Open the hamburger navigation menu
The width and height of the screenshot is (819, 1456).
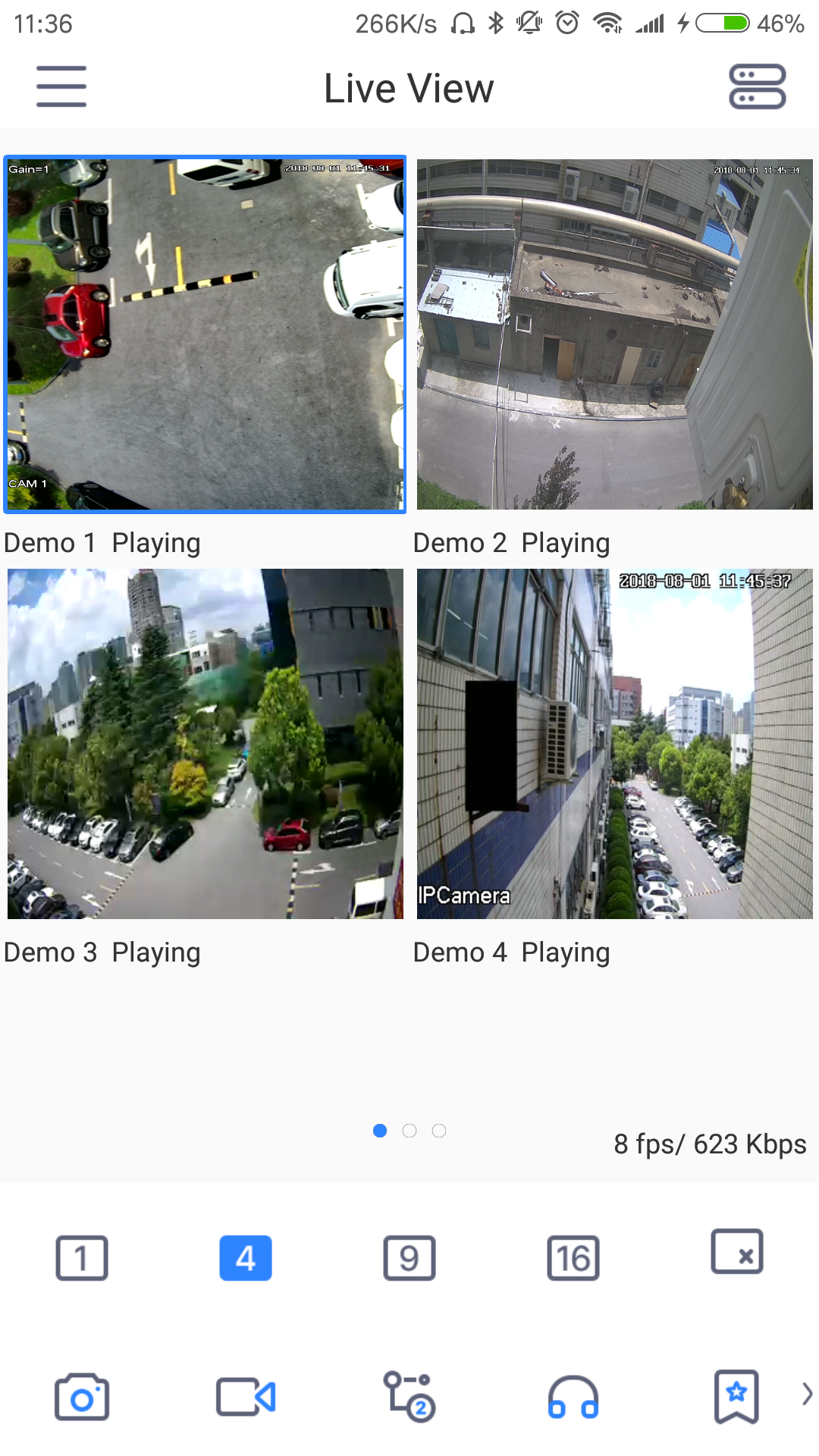61,86
